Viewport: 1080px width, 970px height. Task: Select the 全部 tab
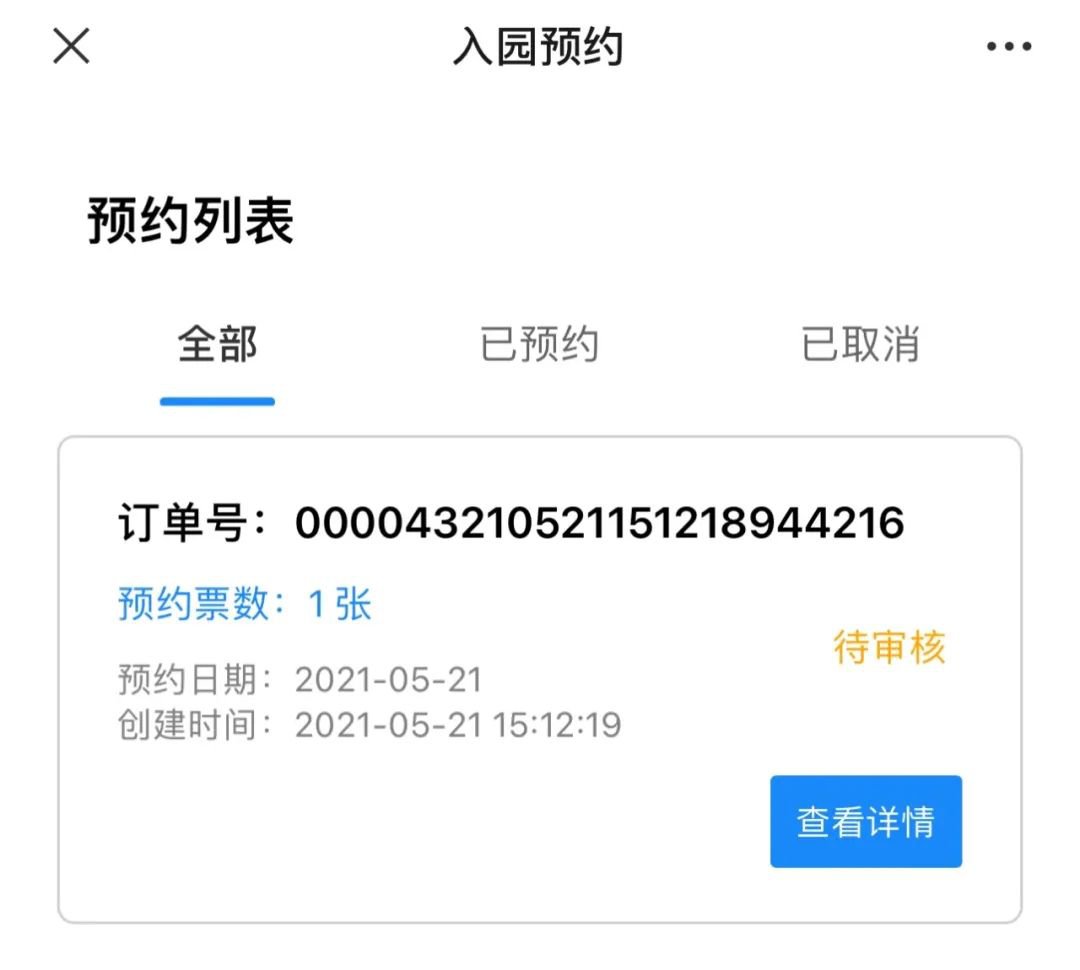[217, 345]
